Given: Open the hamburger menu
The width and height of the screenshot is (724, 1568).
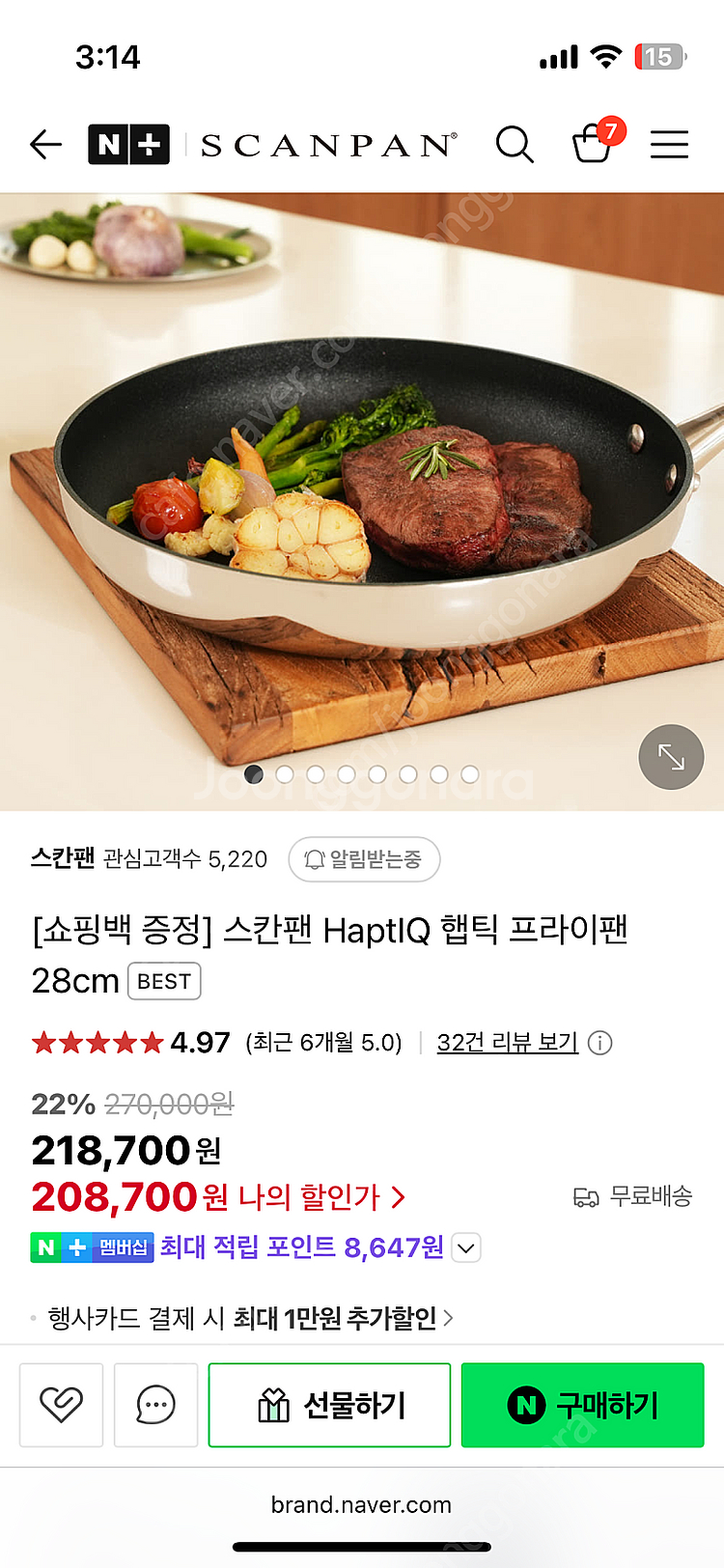Looking at the screenshot, I should [x=669, y=145].
